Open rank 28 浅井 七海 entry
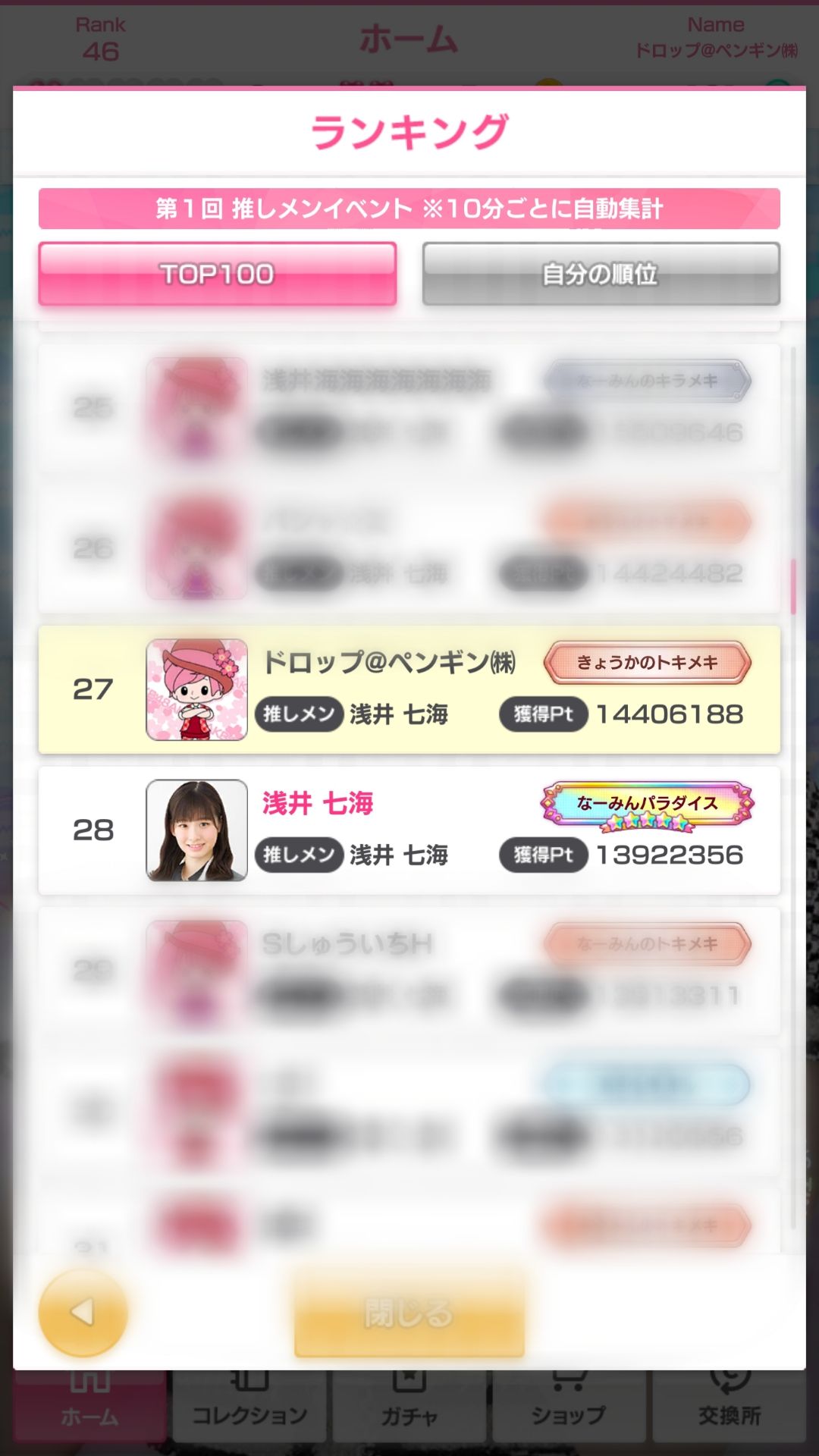 click(x=409, y=830)
